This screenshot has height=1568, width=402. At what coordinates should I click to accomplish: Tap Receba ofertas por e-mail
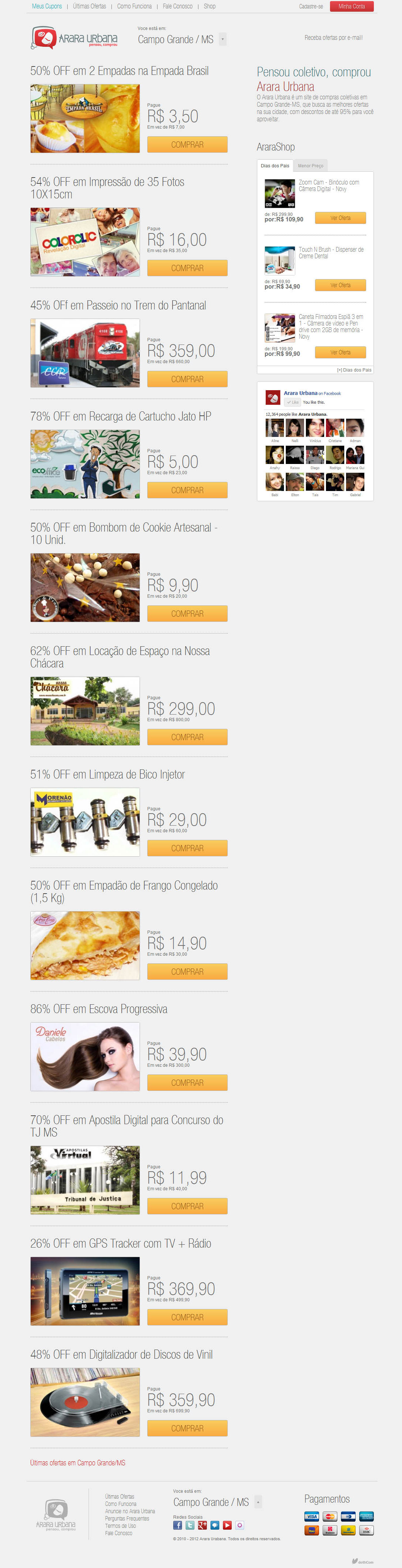[333, 38]
